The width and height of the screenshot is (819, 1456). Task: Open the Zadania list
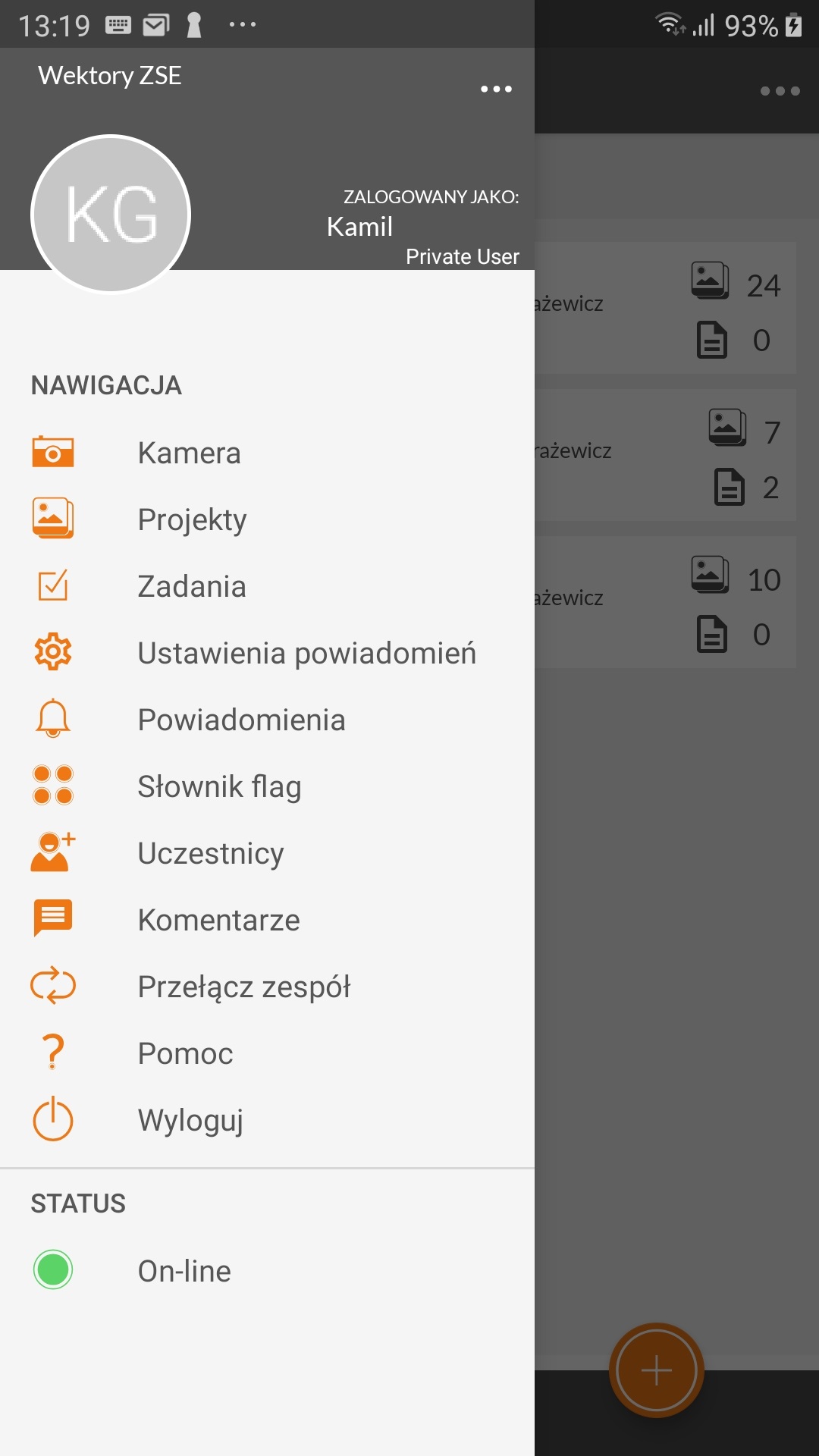pos(267,586)
